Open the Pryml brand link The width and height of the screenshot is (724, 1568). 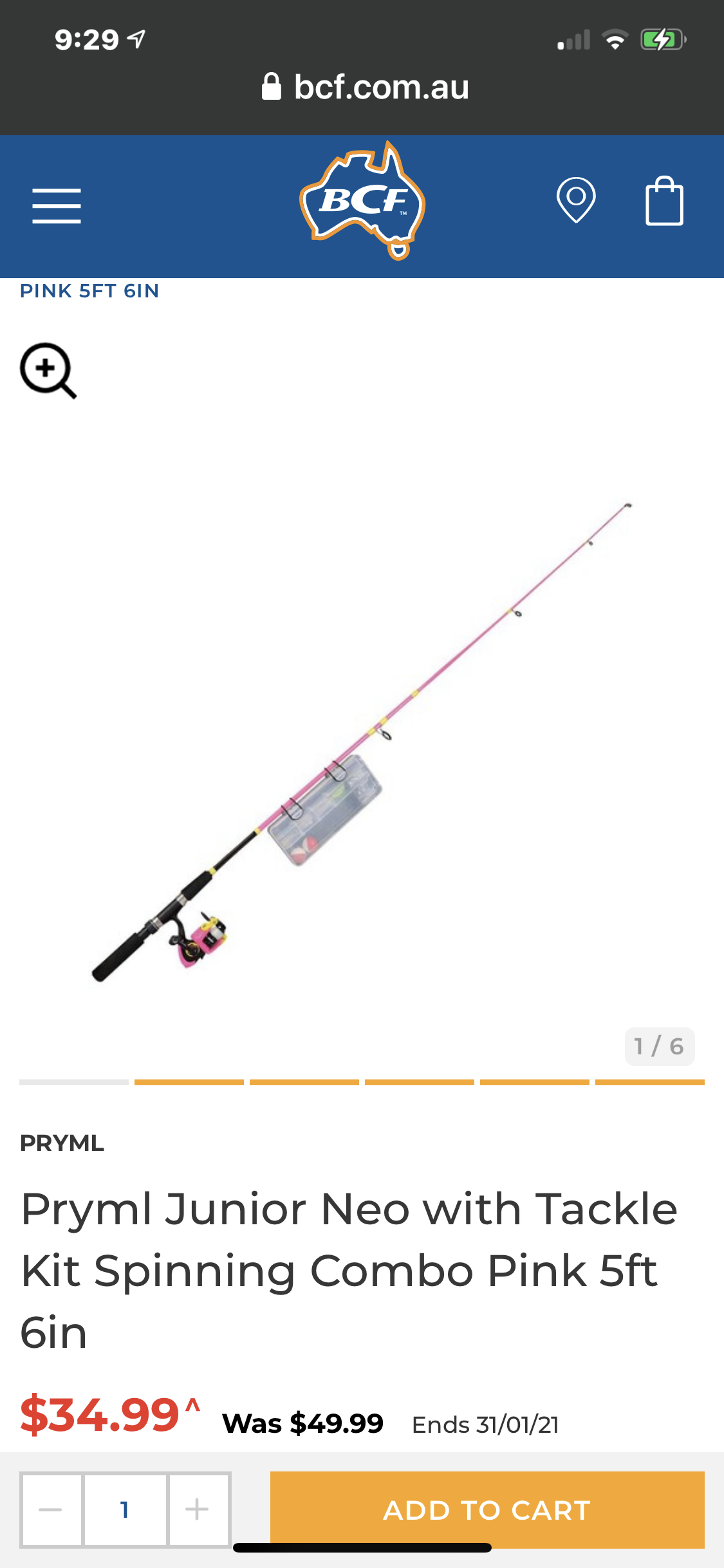click(62, 1143)
